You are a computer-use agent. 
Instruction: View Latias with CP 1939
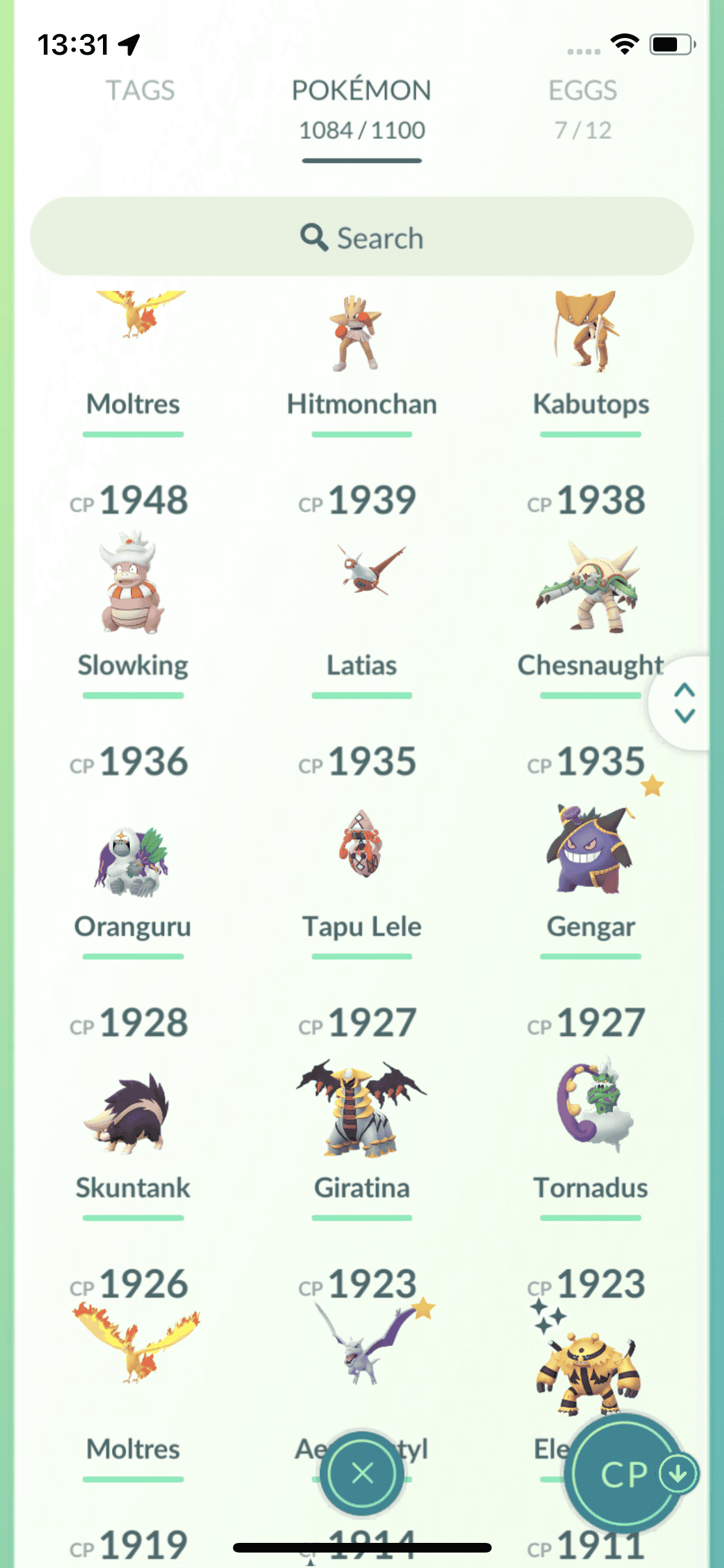click(362, 584)
